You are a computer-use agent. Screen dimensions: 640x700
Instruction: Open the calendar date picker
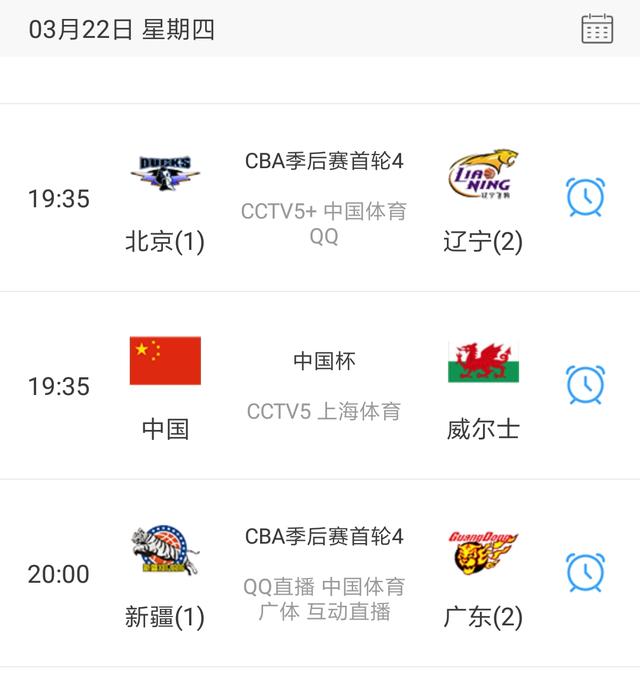coord(597,28)
